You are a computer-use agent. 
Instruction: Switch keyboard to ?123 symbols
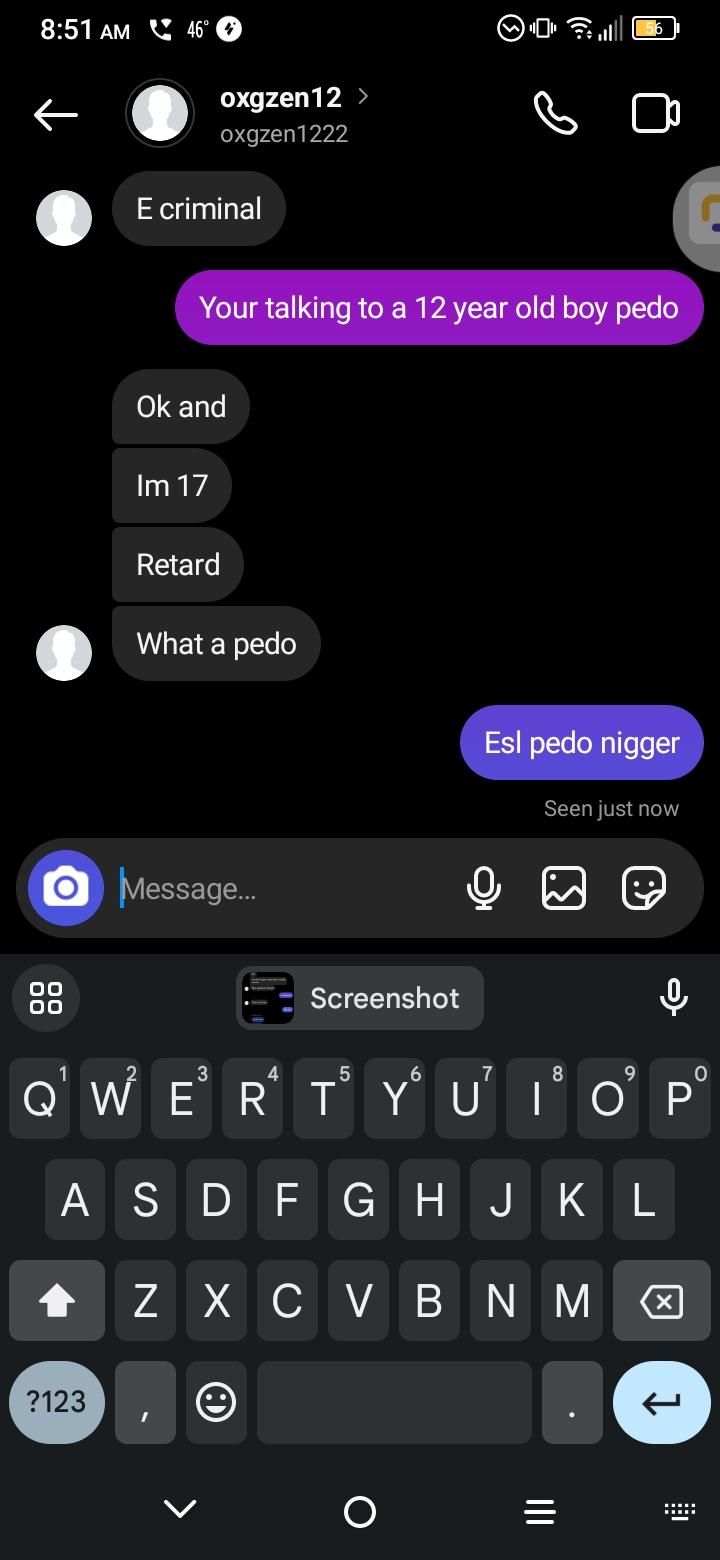56,1402
